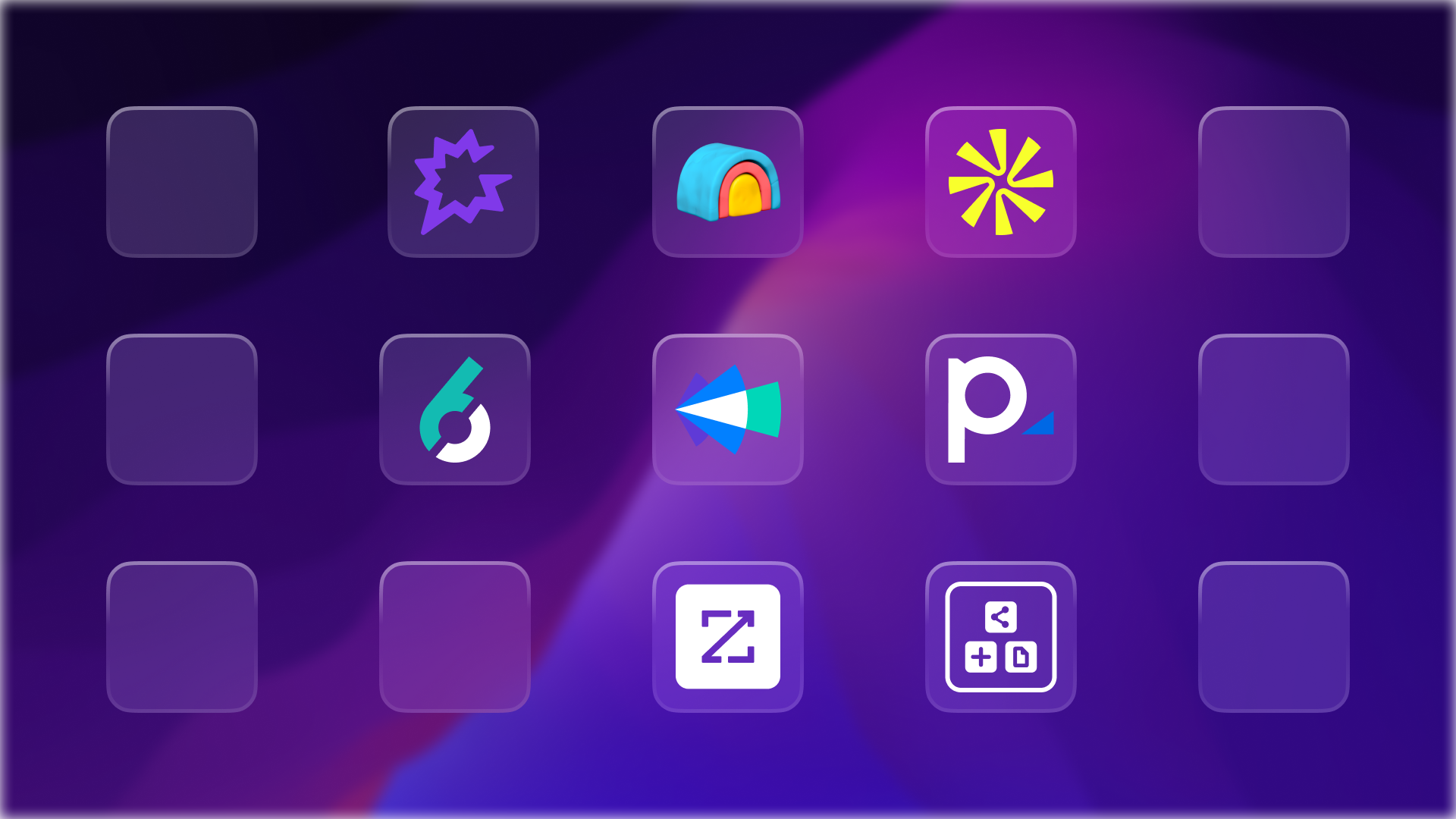Open the share, plus and file tiles app
The height and width of the screenshot is (819, 1456).
point(1001,637)
